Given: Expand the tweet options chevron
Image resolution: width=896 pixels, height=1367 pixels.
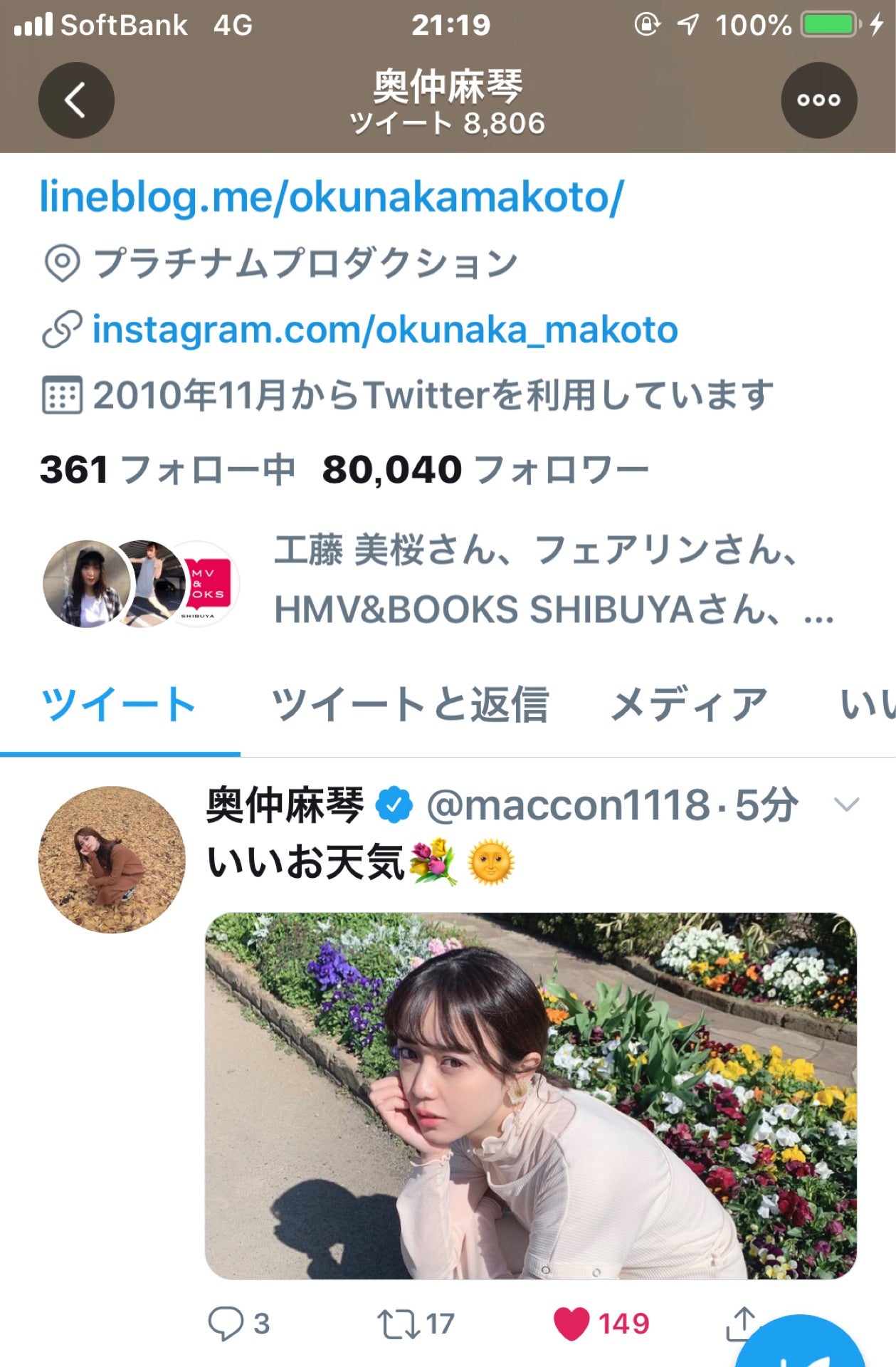Looking at the screenshot, I should coord(846,805).
